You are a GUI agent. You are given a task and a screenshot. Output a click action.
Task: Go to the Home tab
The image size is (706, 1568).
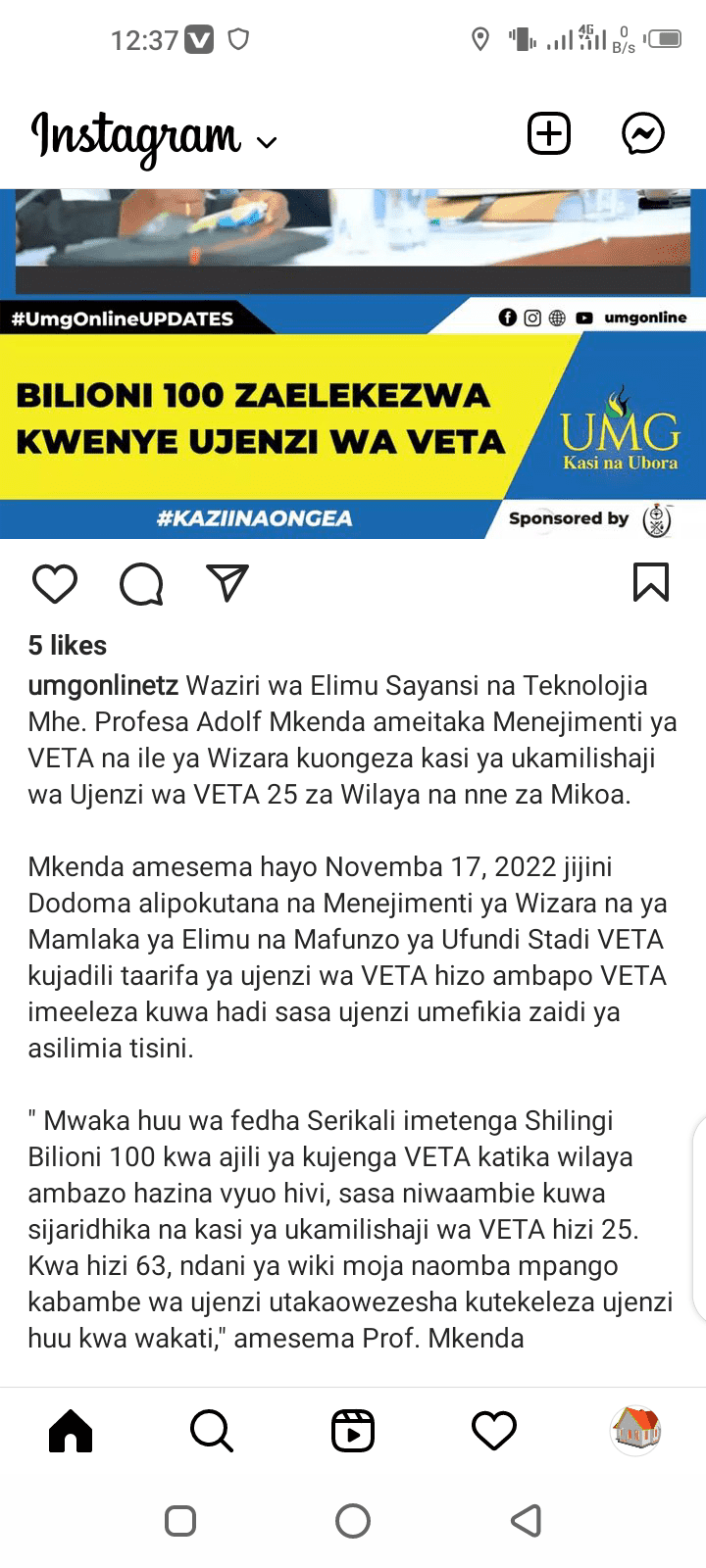click(x=71, y=1431)
